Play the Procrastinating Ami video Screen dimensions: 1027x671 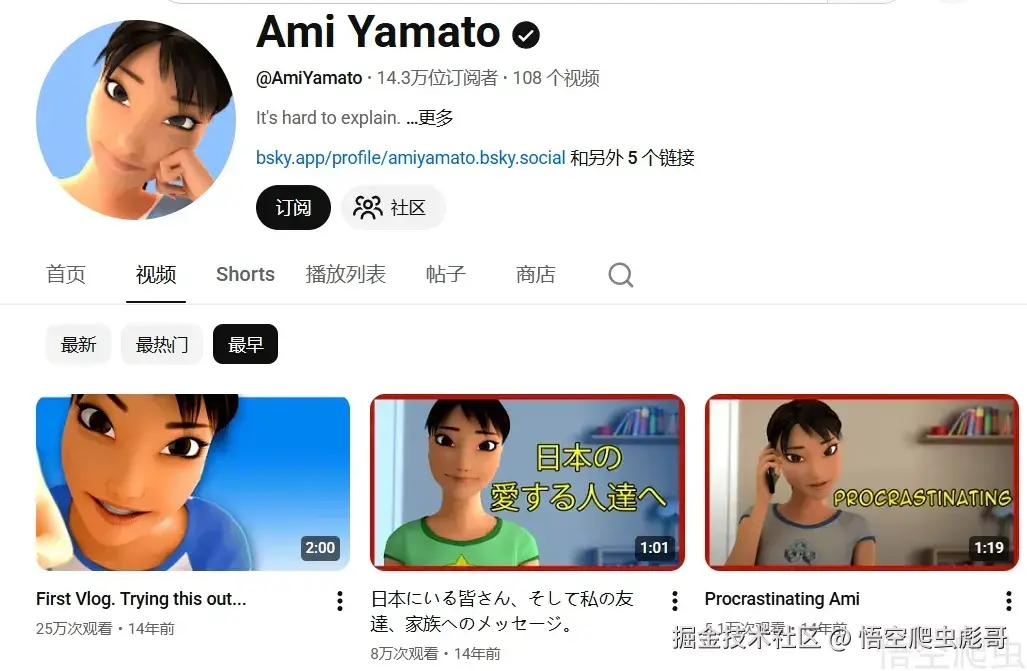pos(861,483)
